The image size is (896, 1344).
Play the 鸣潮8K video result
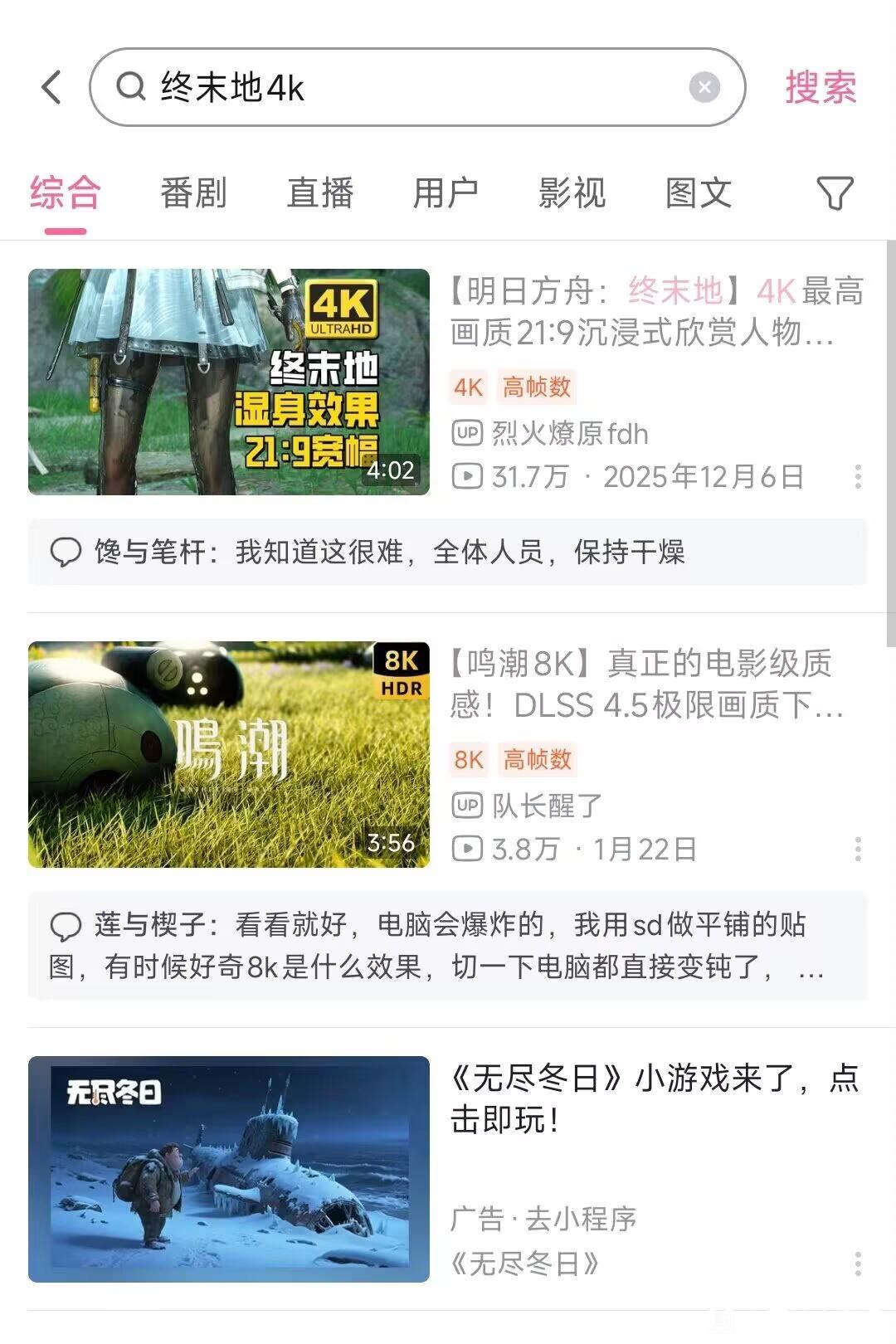click(x=229, y=754)
